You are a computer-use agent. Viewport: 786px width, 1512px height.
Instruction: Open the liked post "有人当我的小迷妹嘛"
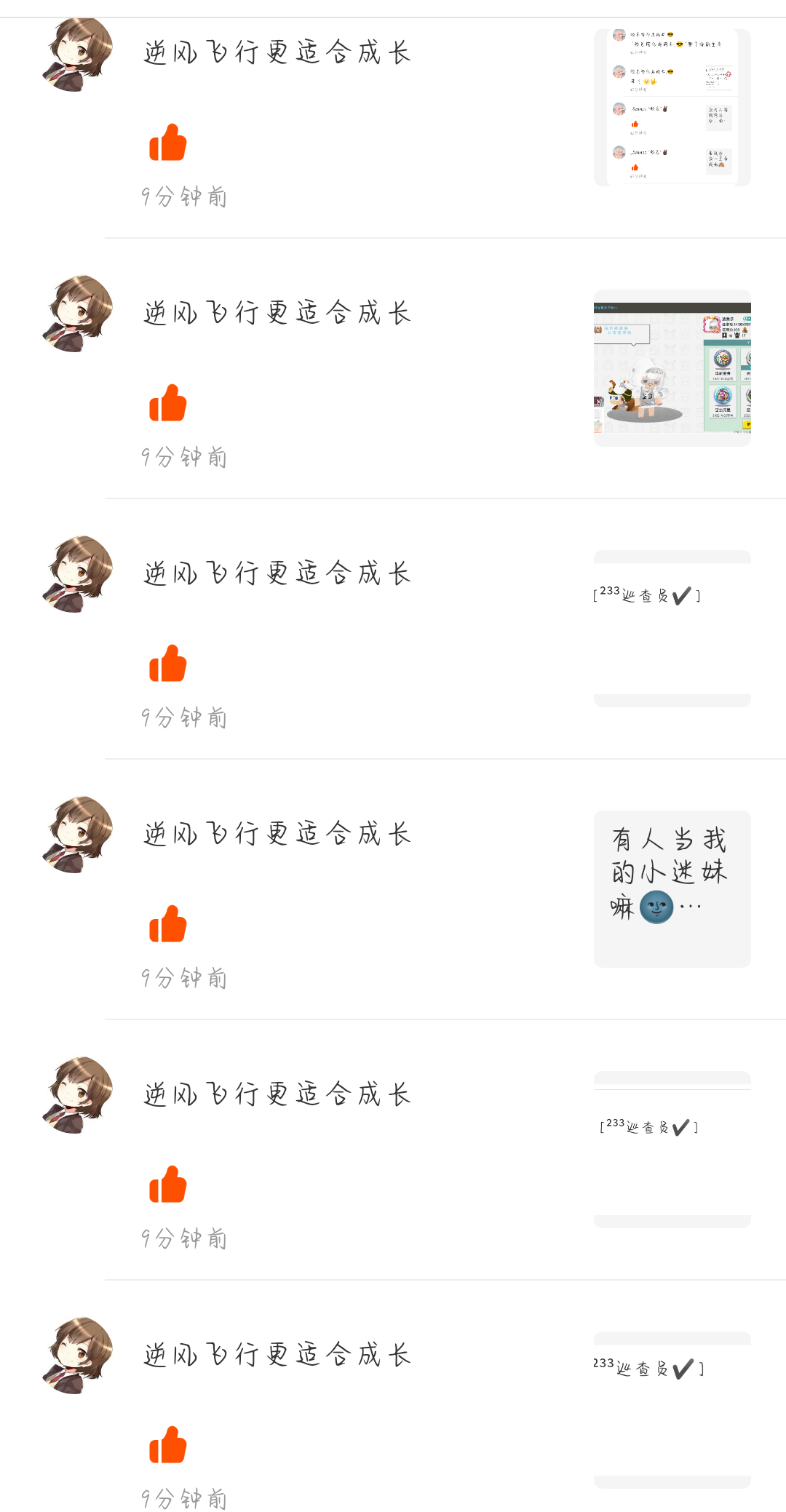coord(672,888)
